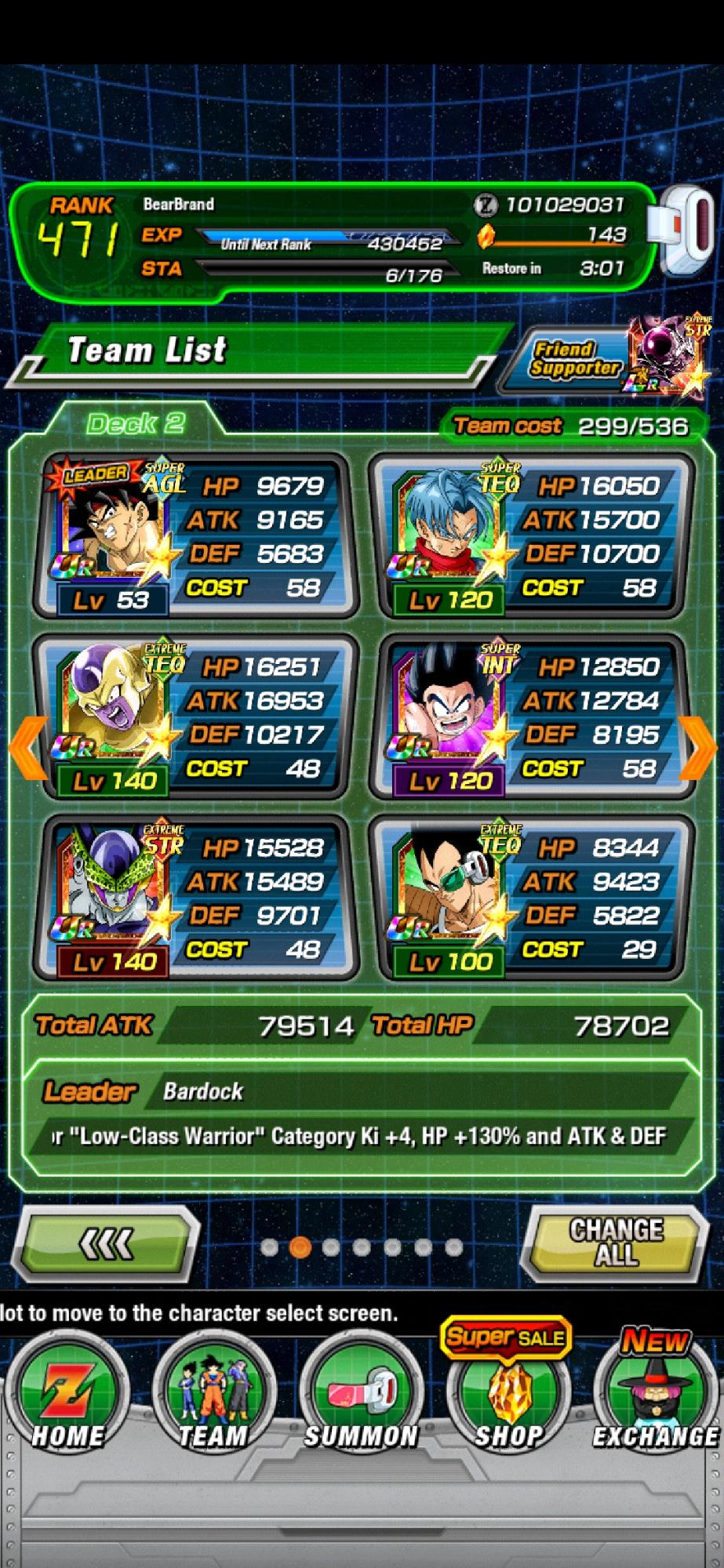Open the Super TEQ Trunks Lv 120 slot
This screenshot has height=1568, width=724.
(530, 537)
